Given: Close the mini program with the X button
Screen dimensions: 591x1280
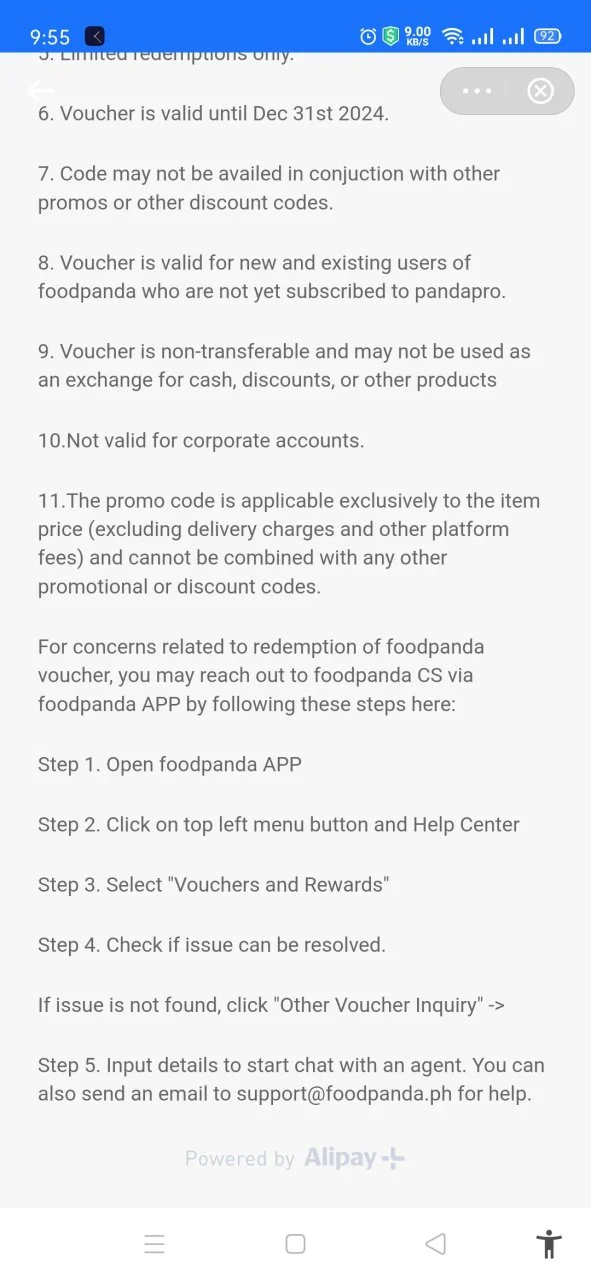Looking at the screenshot, I should click(x=540, y=91).
